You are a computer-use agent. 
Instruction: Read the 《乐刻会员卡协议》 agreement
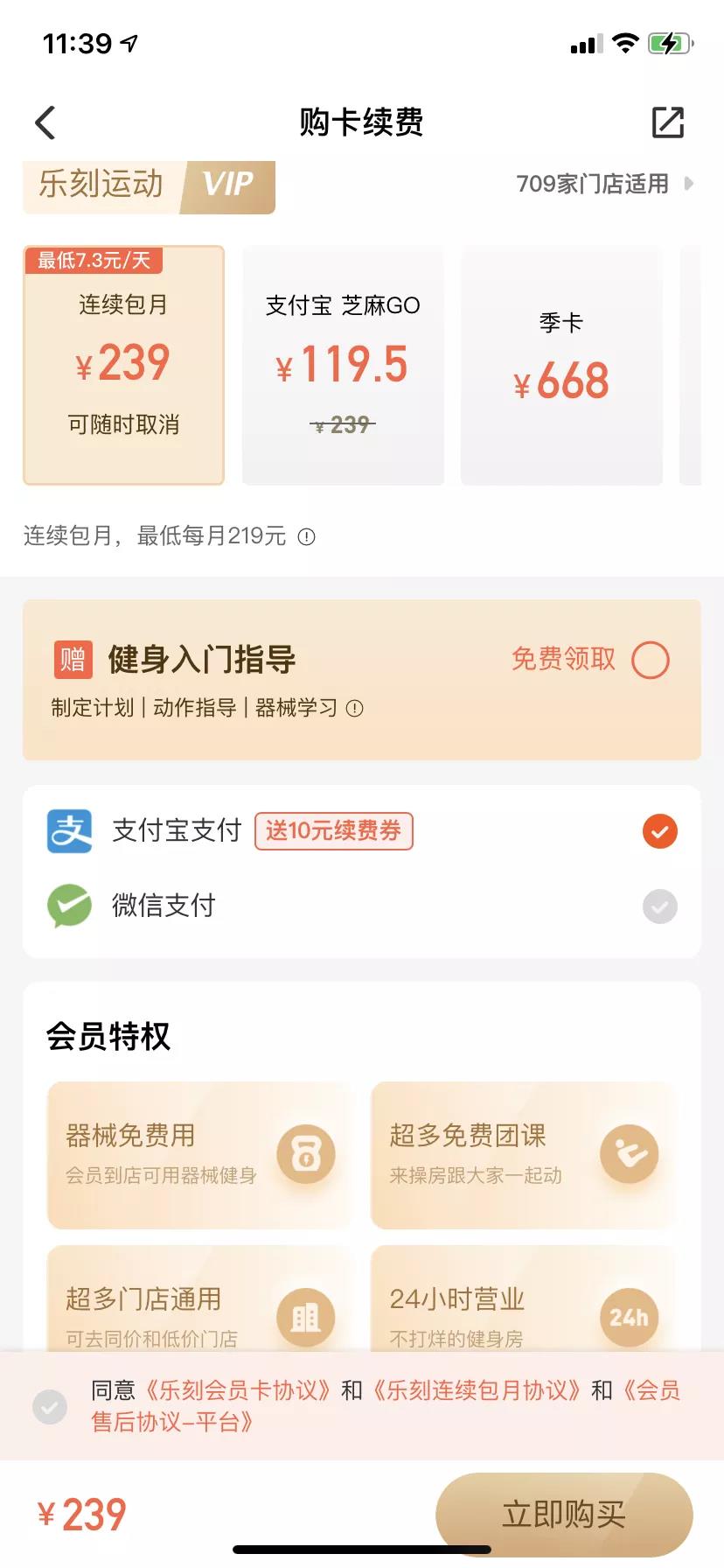point(238,1390)
